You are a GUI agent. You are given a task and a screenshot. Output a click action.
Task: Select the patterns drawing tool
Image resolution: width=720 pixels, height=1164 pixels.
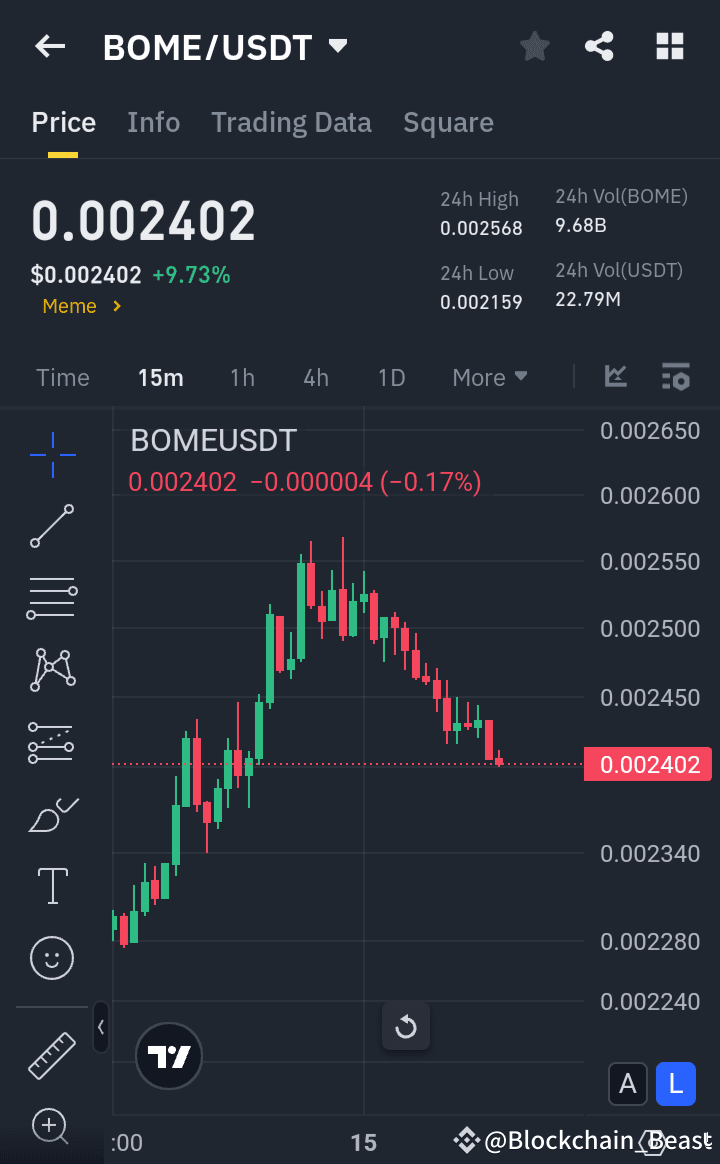click(51, 670)
